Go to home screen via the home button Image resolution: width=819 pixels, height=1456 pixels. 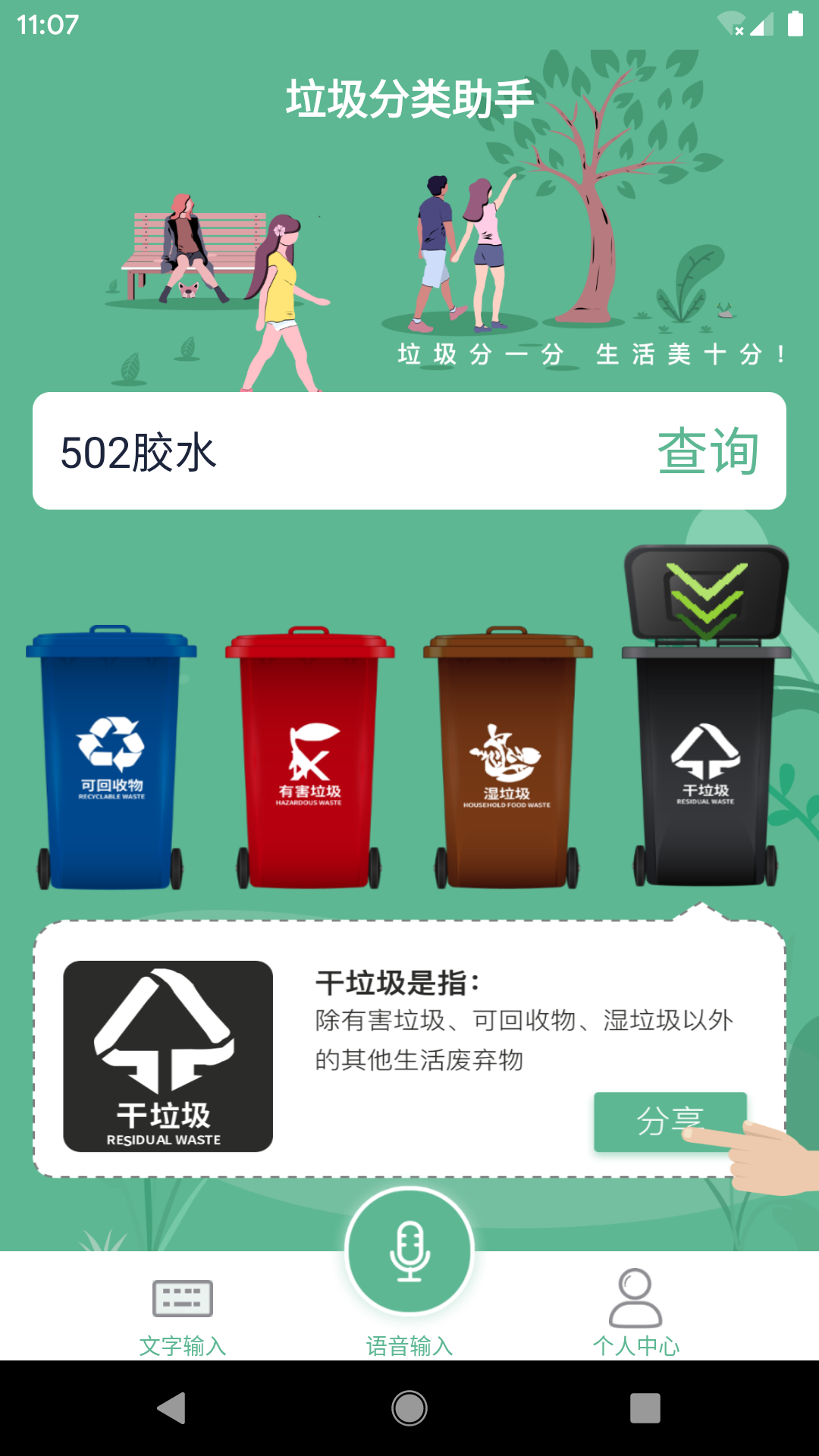(x=409, y=1408)
